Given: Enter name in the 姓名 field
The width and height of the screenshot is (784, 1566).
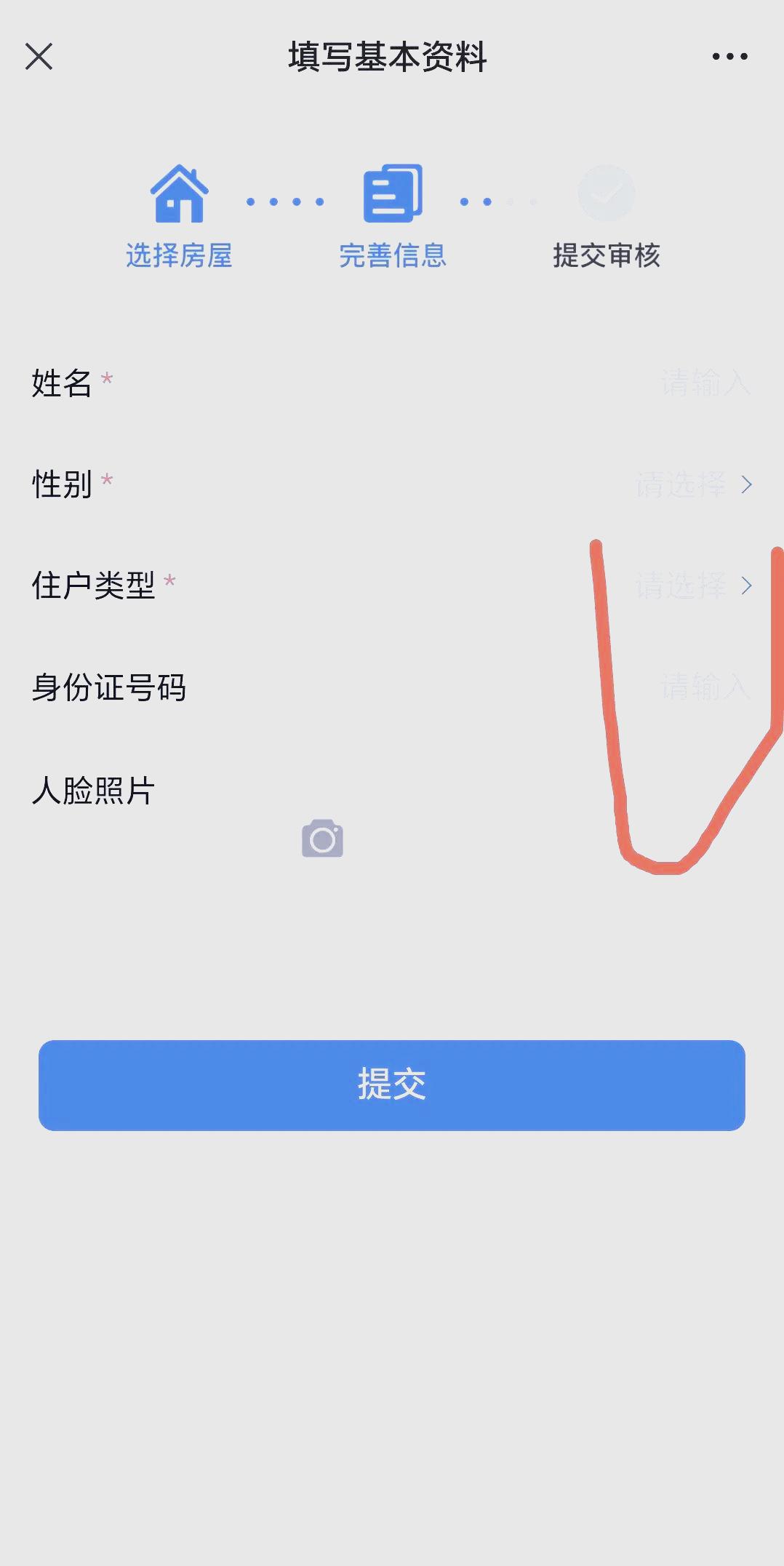Looking at the screenshot, I should point(704,383).
